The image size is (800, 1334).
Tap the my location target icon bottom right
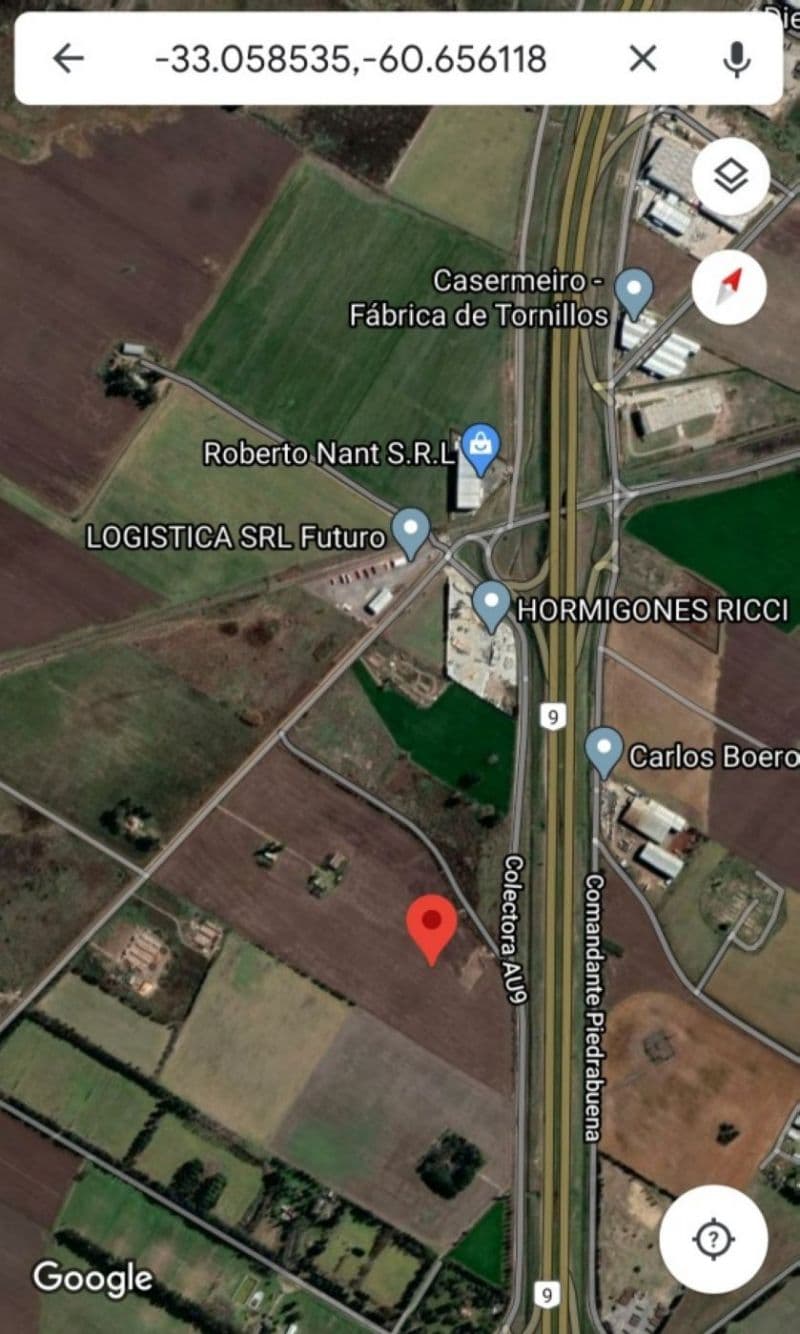(x=712, y=1240)
